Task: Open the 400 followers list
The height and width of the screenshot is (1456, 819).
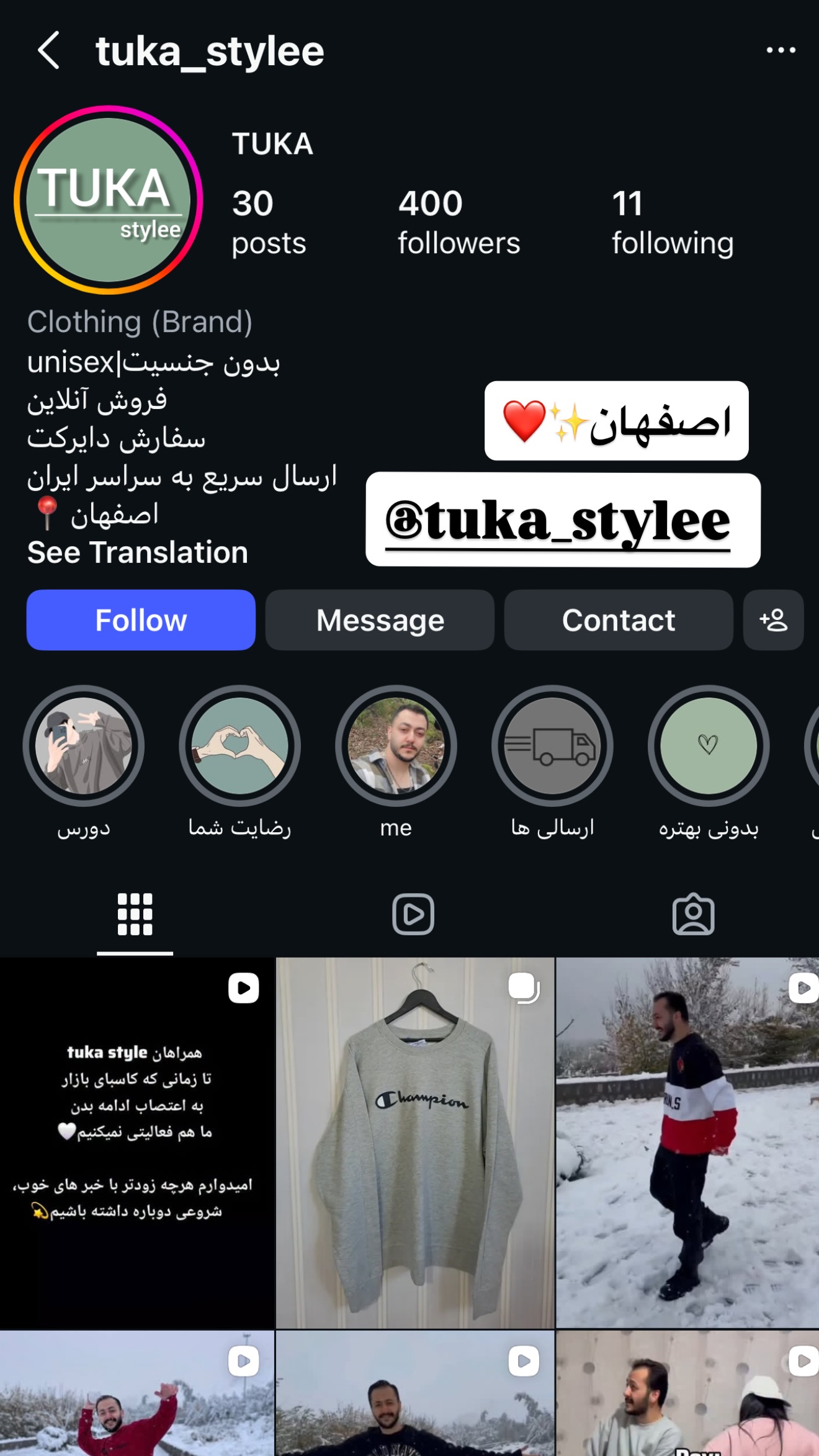Action: tap(459, 222)
